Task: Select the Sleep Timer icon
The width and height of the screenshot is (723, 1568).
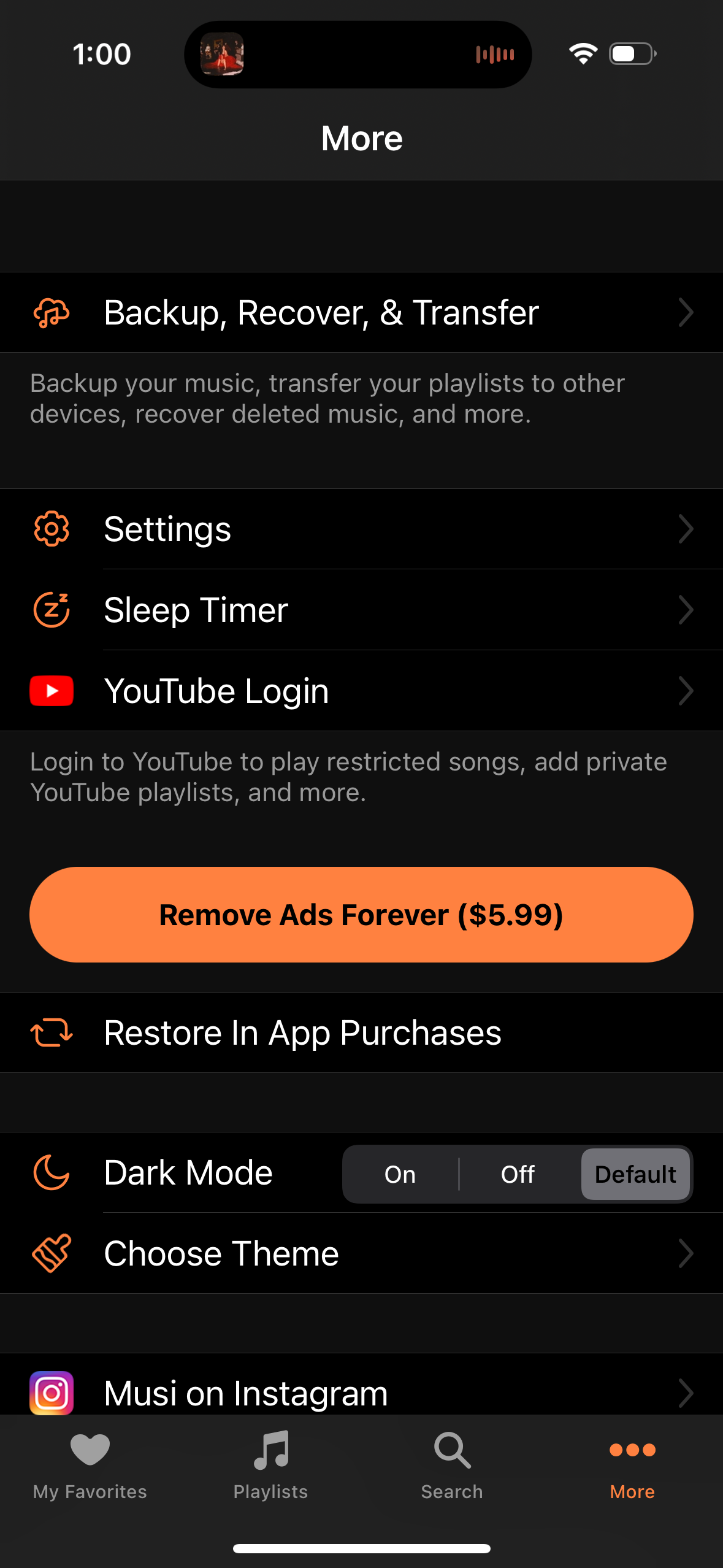Action: click(52, 610)
